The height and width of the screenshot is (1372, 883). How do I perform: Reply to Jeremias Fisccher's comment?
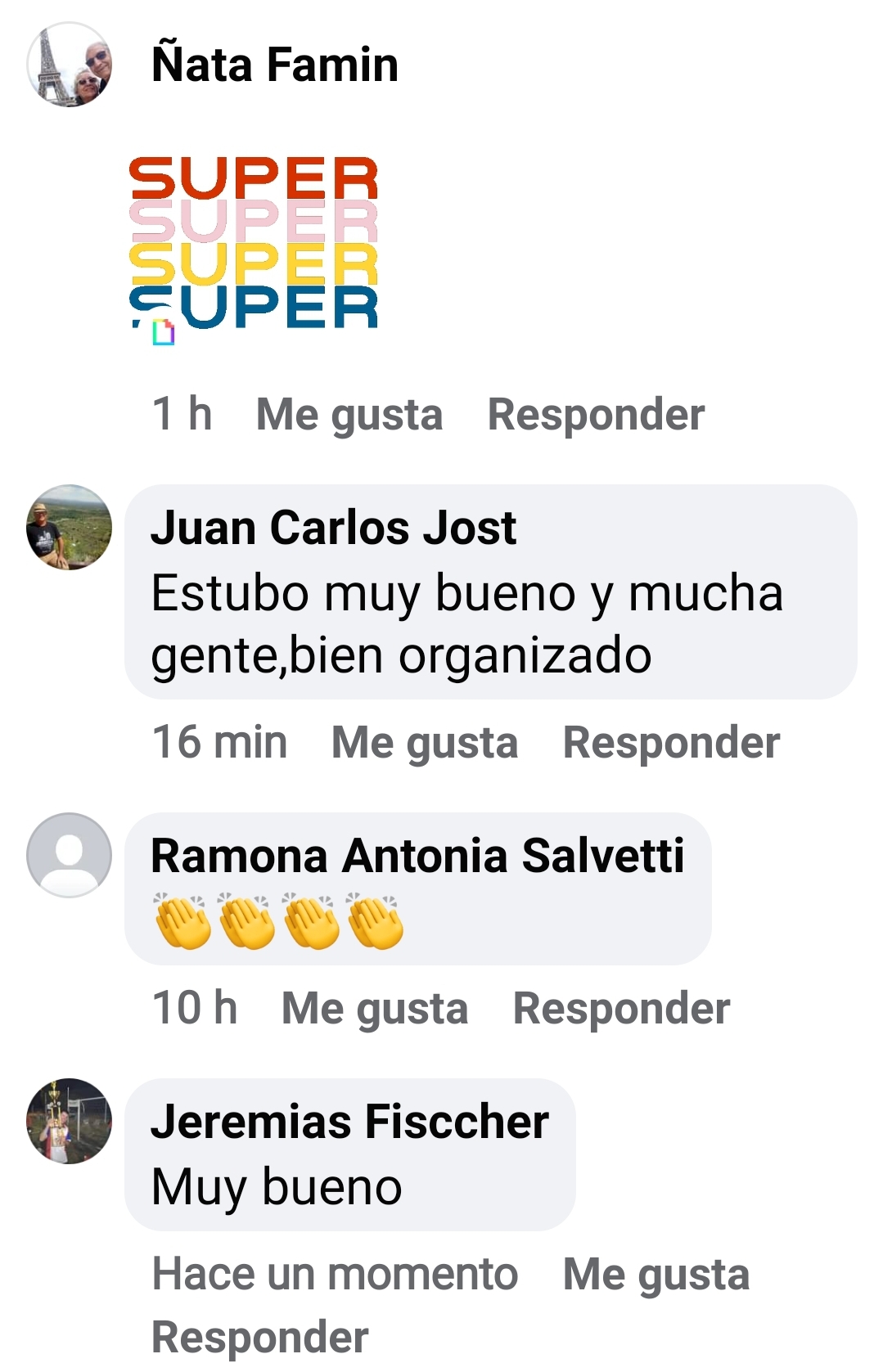click(x=260, y=1338)
